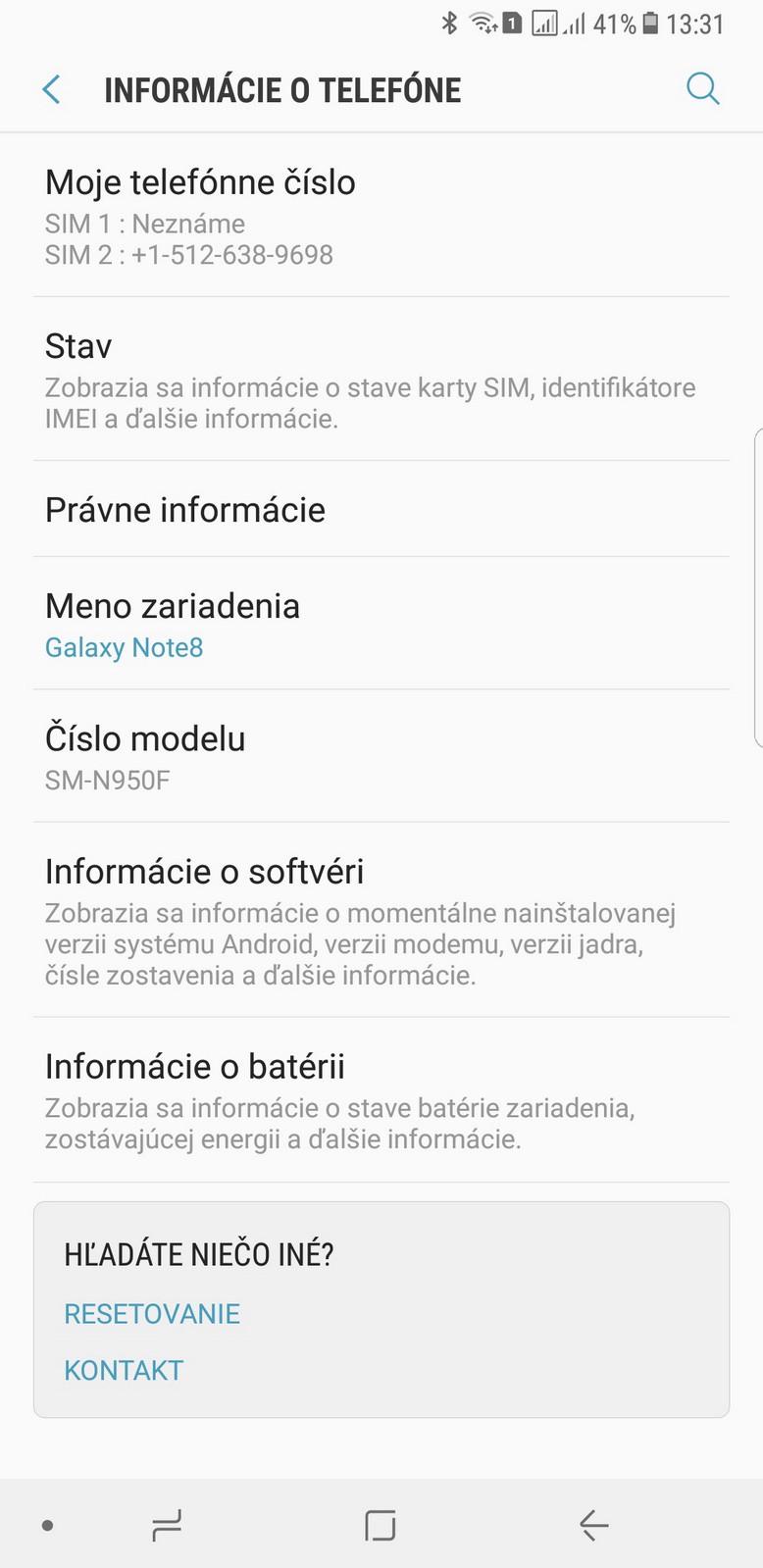Open the search icon in app bar

pyautogui.click(x=702, y=89)
